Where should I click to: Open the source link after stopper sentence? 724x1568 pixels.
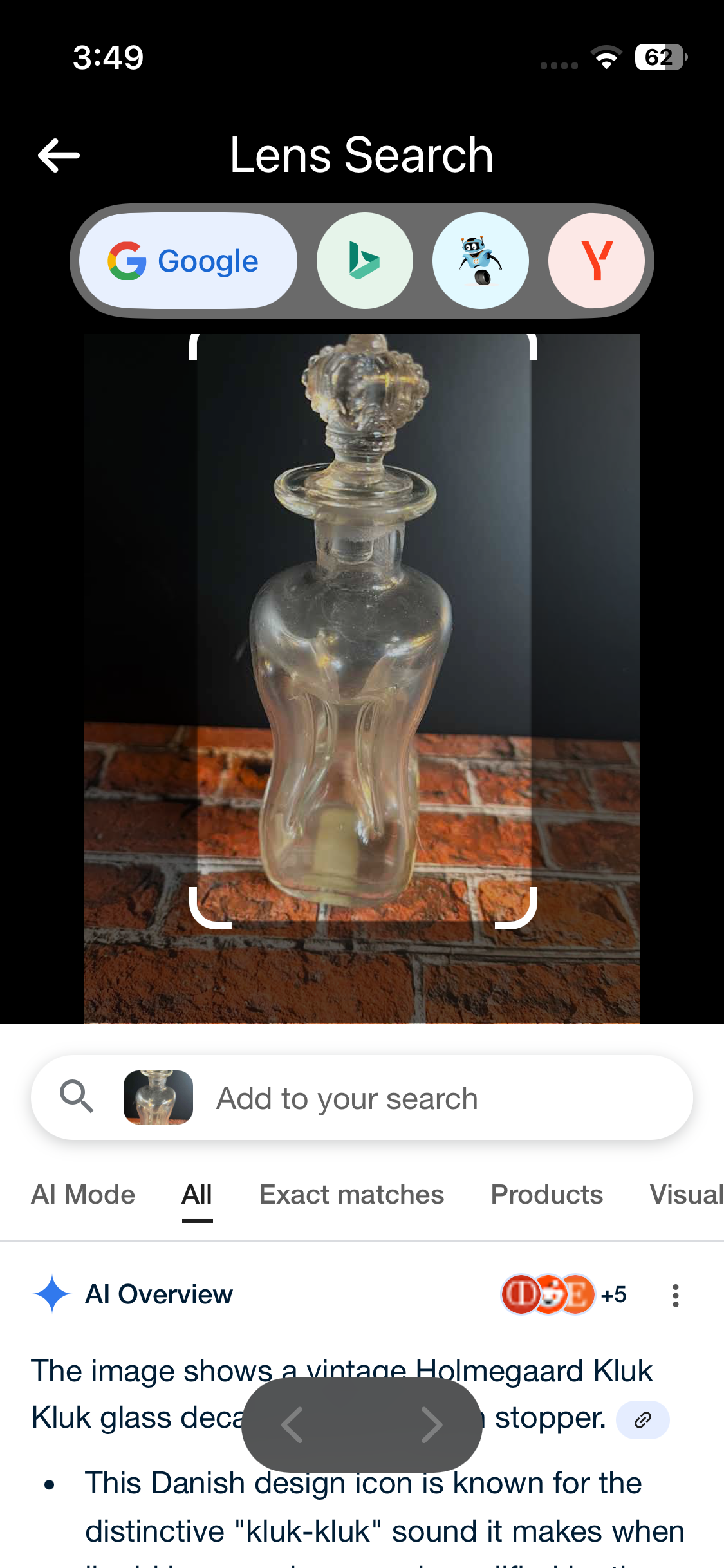(642, 1420)
